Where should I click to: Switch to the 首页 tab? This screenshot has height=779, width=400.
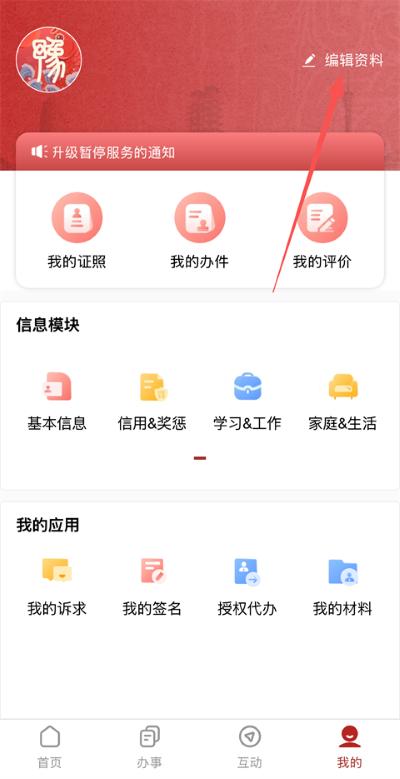click(x=50, y=747)
